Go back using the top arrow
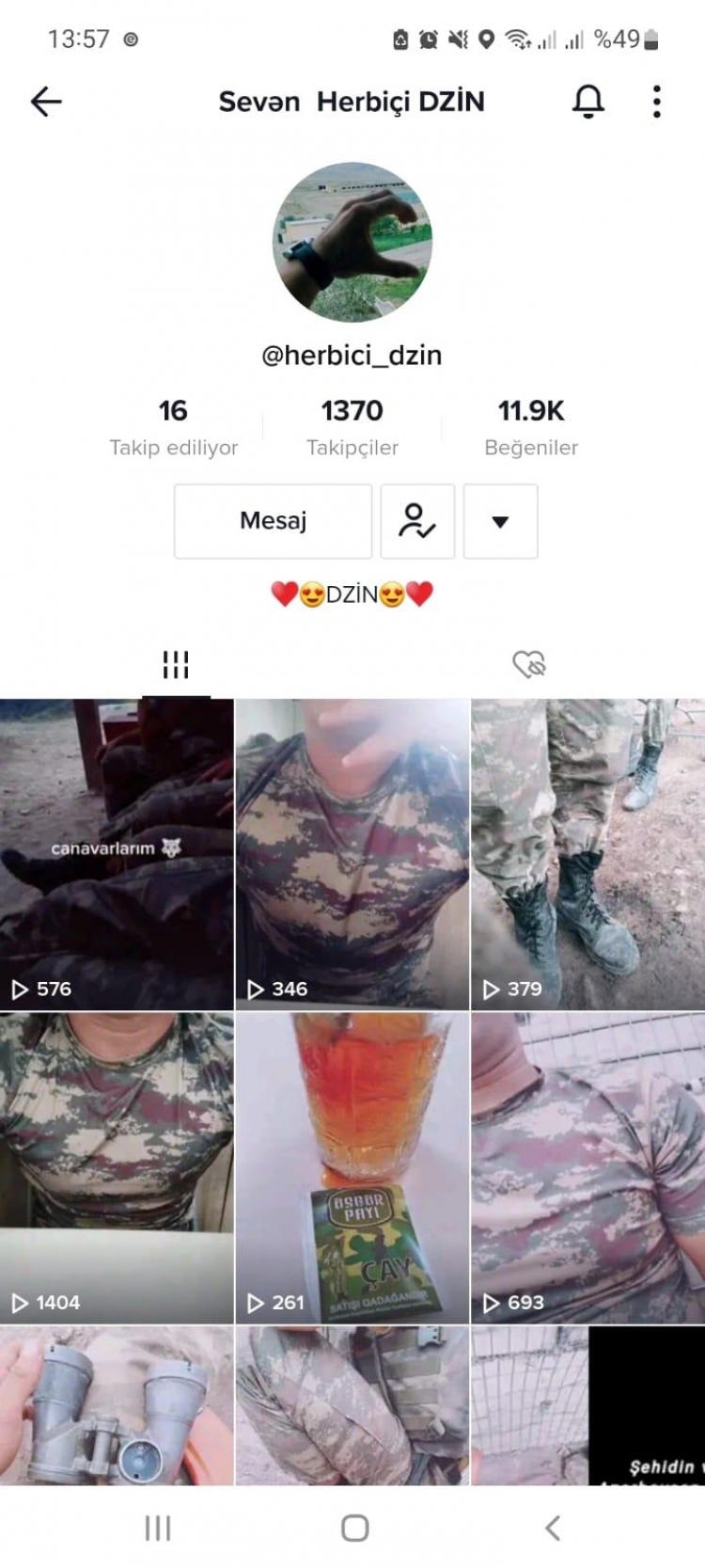The width and height of the screenshot is (705, 1568). 46,102
